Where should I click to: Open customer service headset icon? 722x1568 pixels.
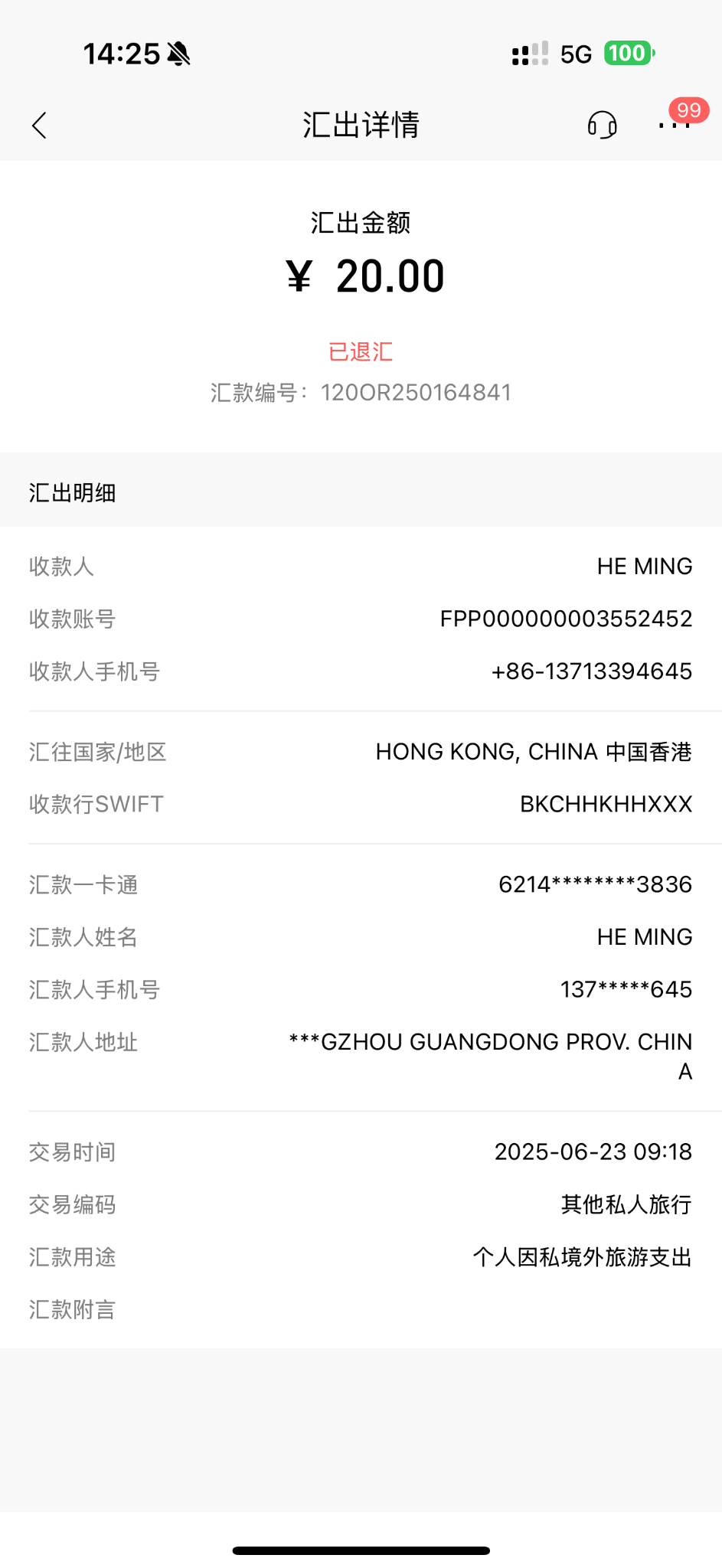pos(602,125)
